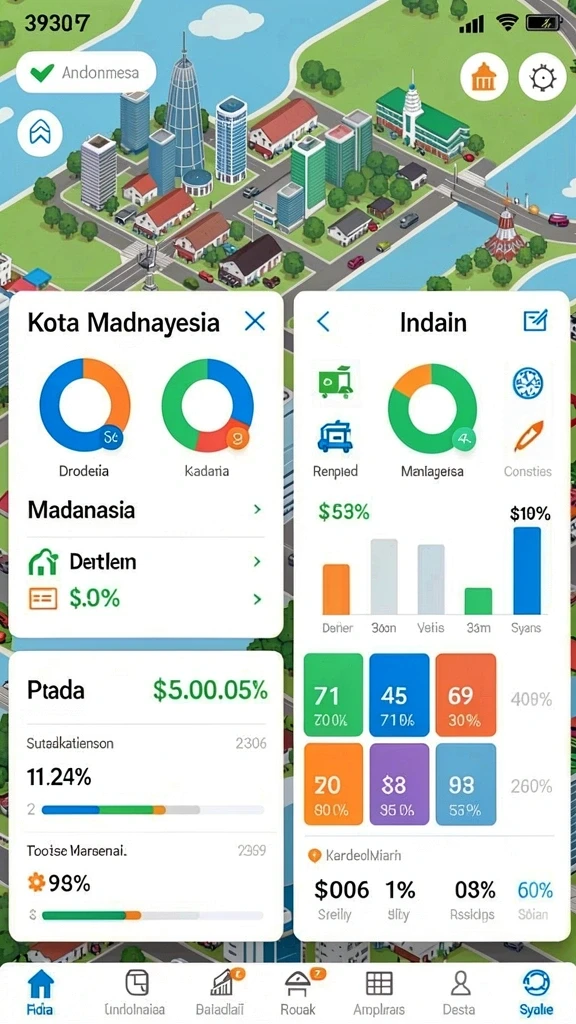
Task: Open the orange building icon button
Action: click(484, 78)
